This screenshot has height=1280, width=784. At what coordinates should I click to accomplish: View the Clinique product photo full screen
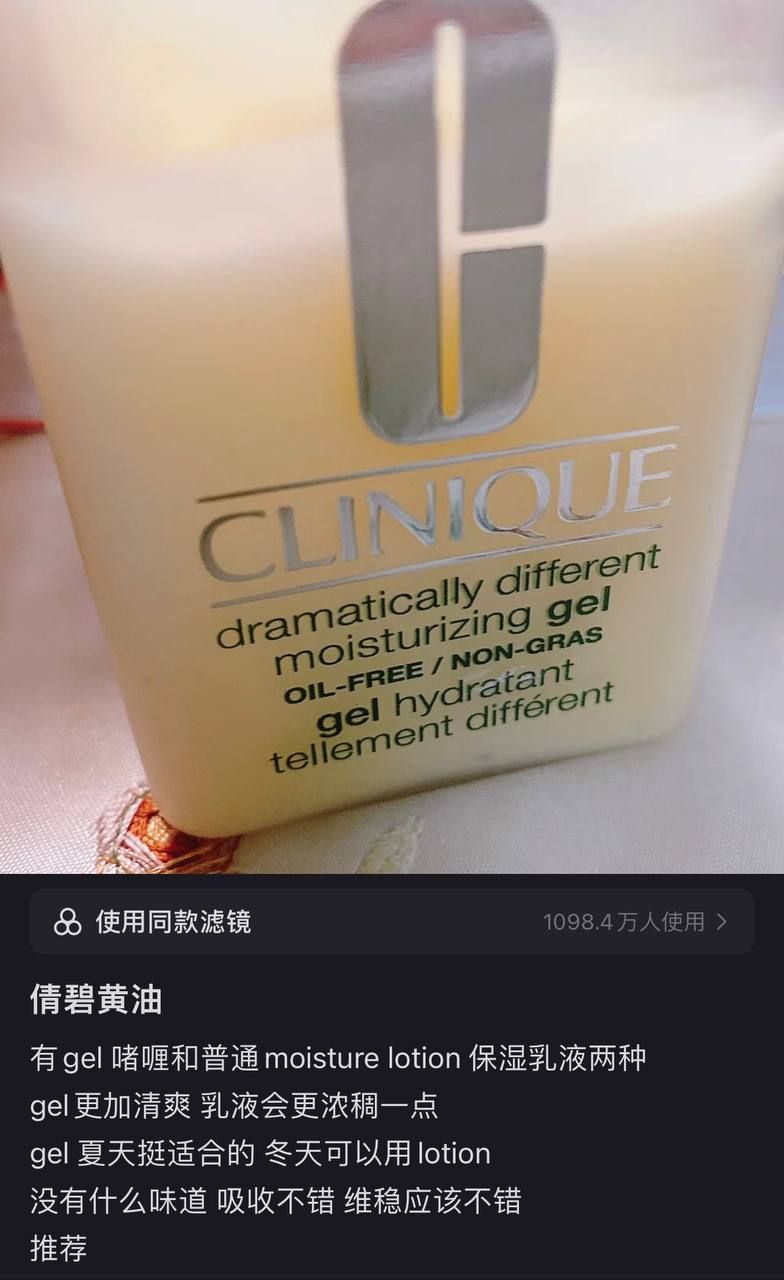391,436
